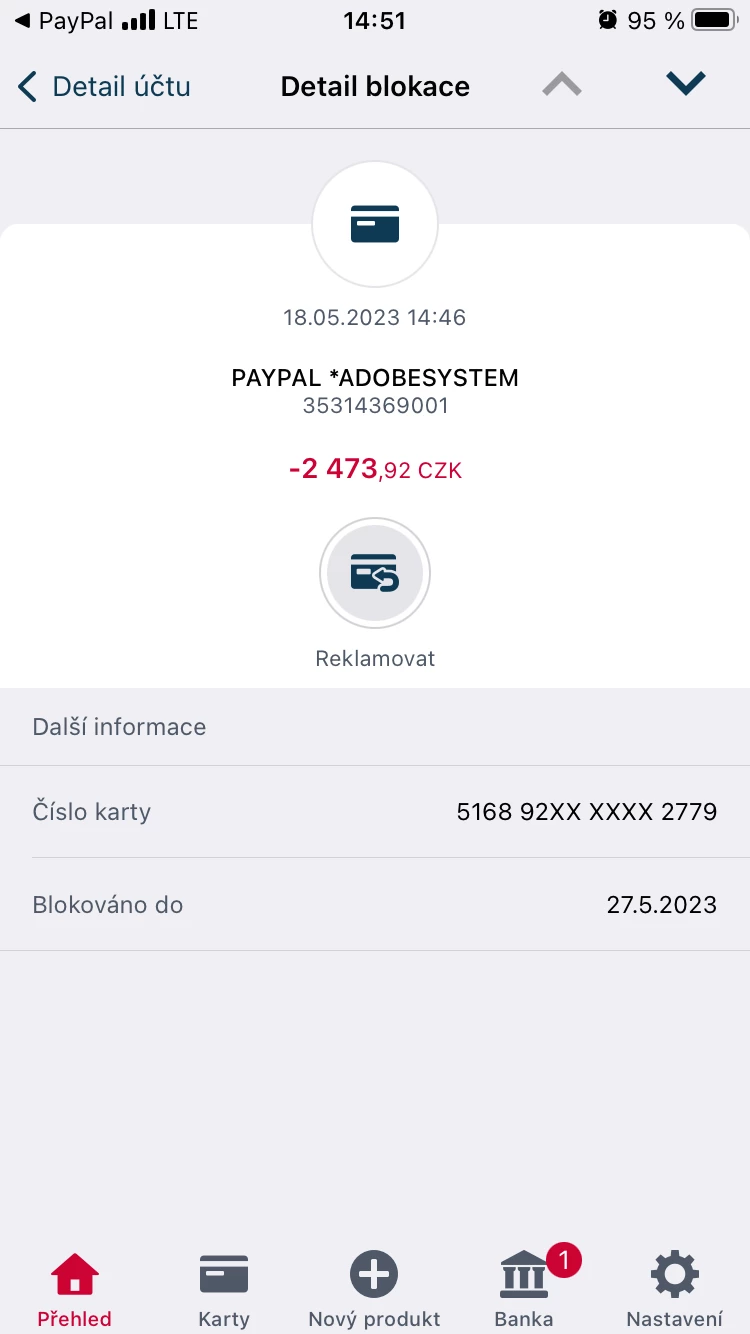The width and height of the screenshot is (750, 1334).
Task: Open the Karty tab
Action: tap(224, 1290)
